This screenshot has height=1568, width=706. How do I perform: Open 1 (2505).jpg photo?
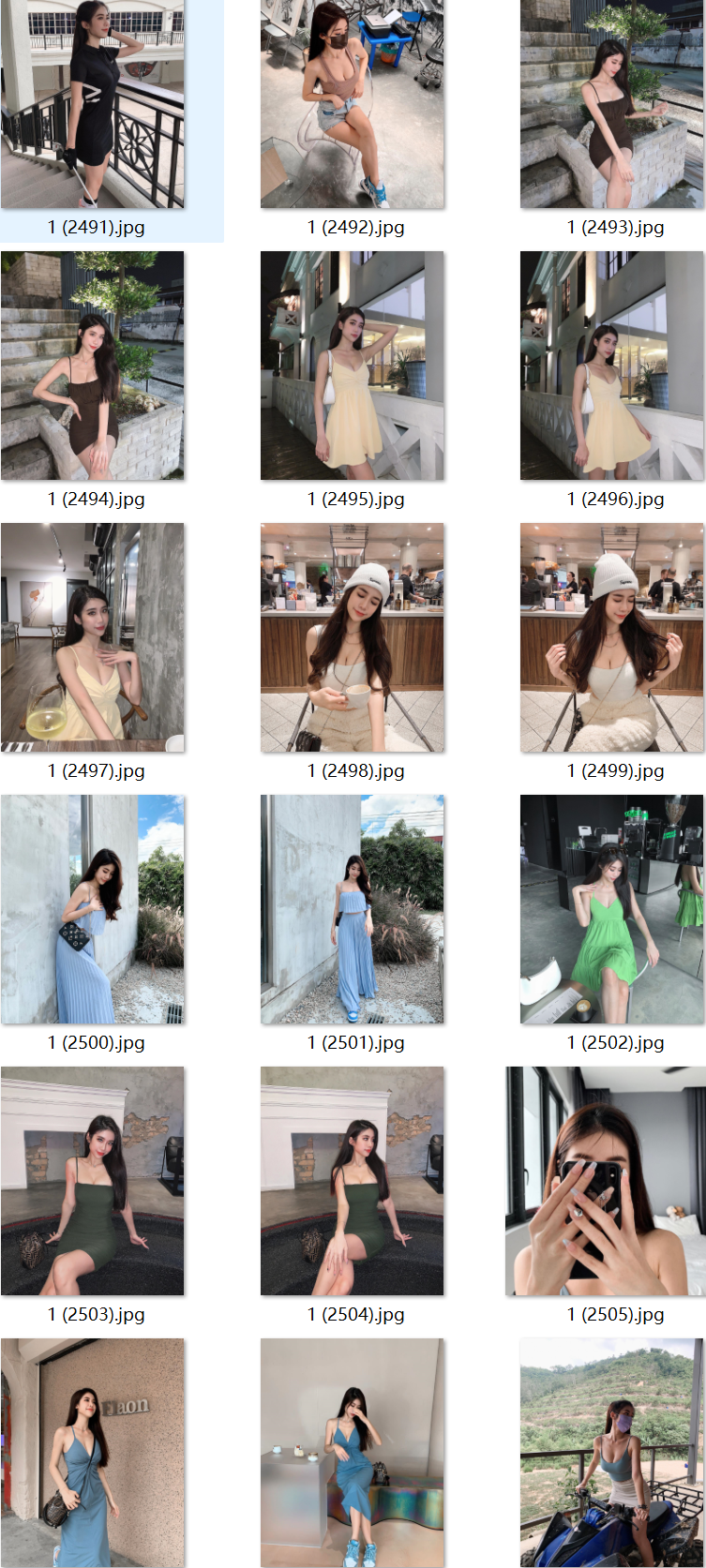[x=605, y=1181]
